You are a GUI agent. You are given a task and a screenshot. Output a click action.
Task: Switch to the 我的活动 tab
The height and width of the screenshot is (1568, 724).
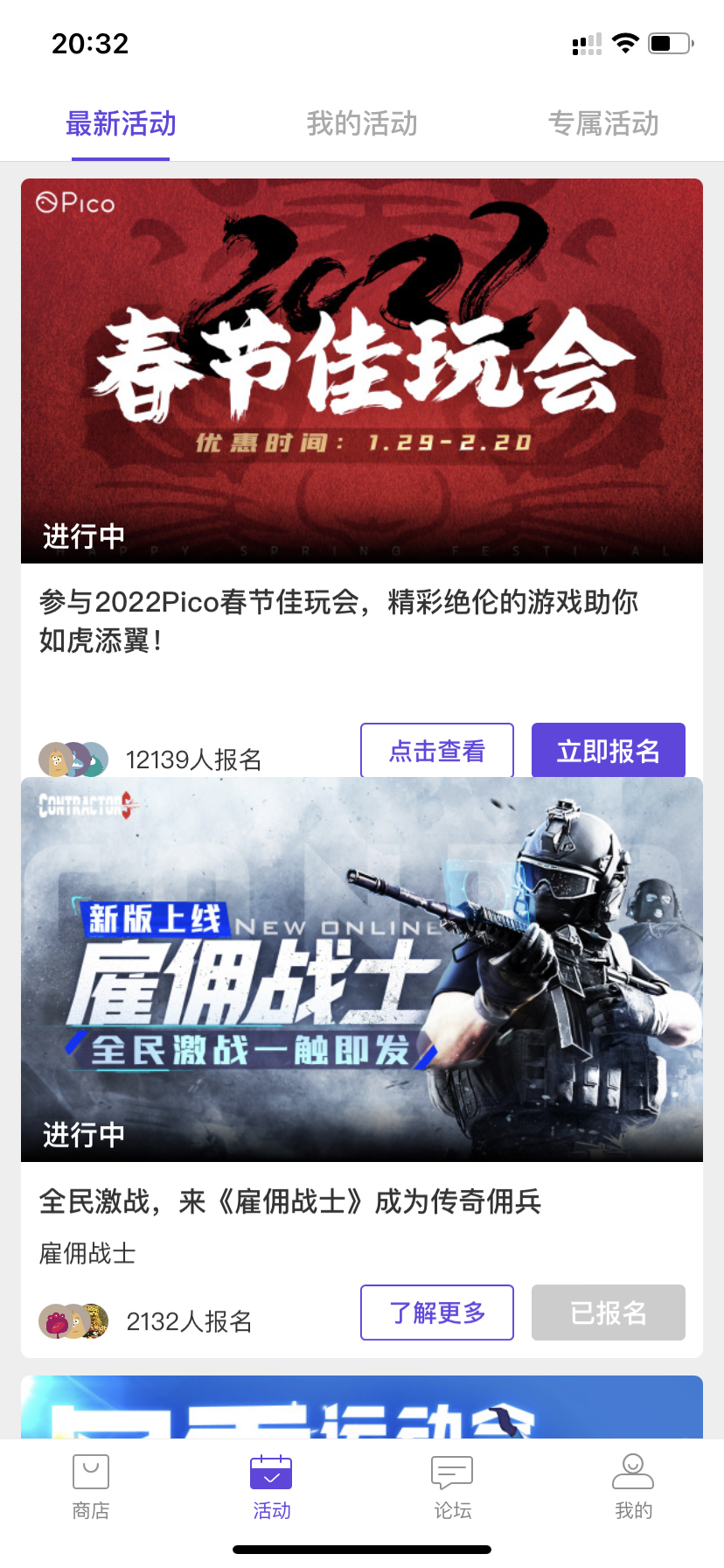point(362,123)
